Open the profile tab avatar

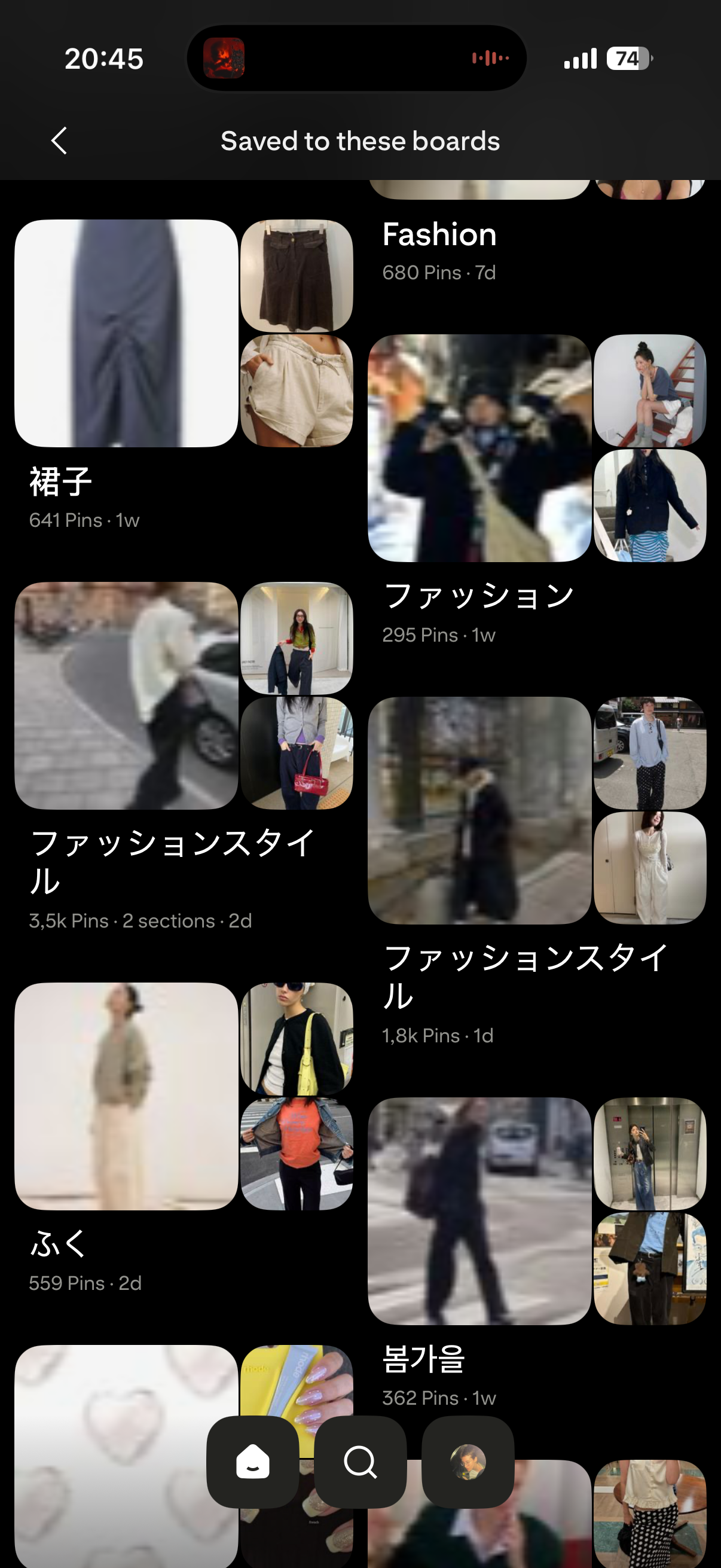(468, 1462)
